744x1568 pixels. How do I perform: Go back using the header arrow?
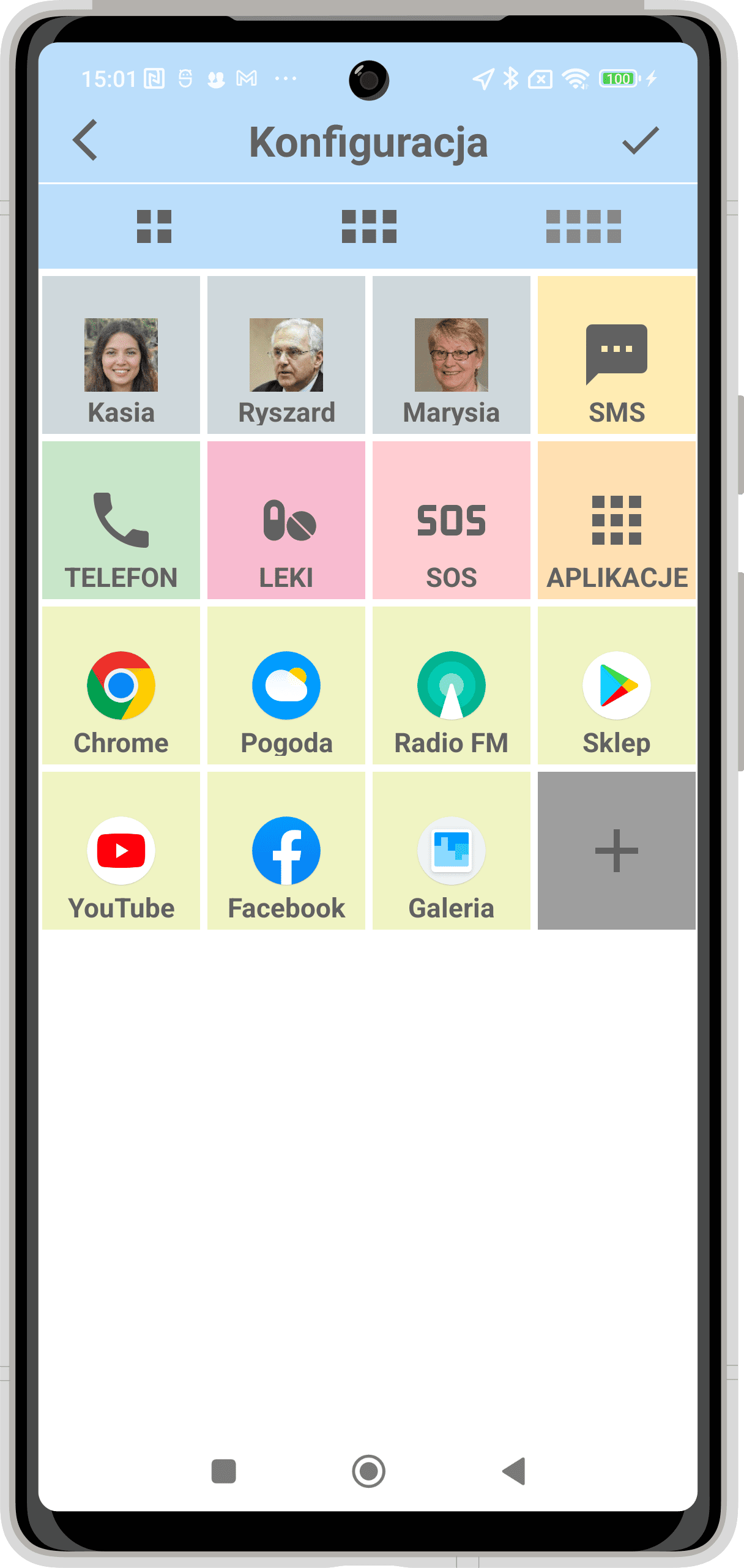[86, 140]
